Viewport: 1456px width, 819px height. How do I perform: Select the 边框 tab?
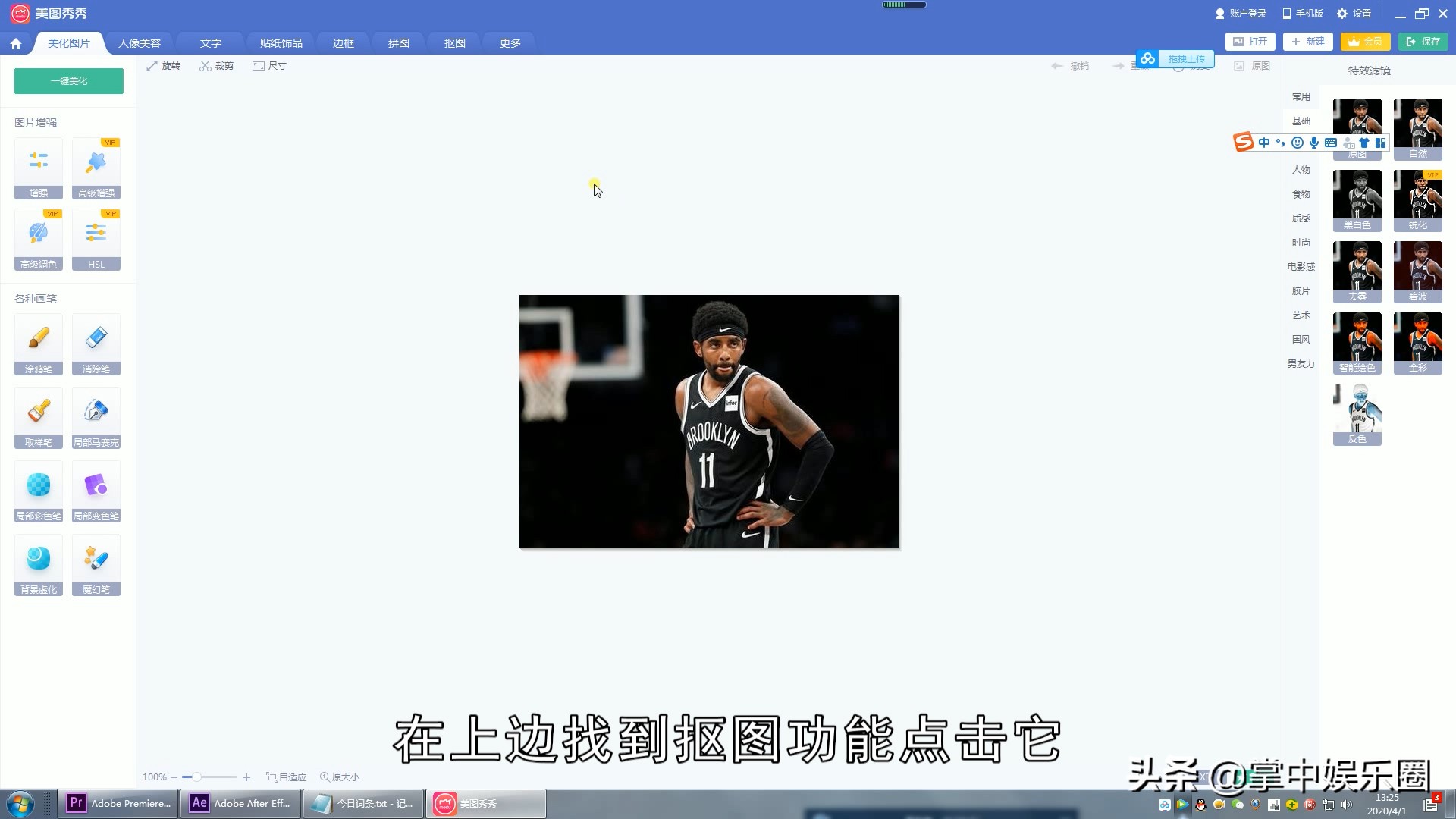click(343, 43)
